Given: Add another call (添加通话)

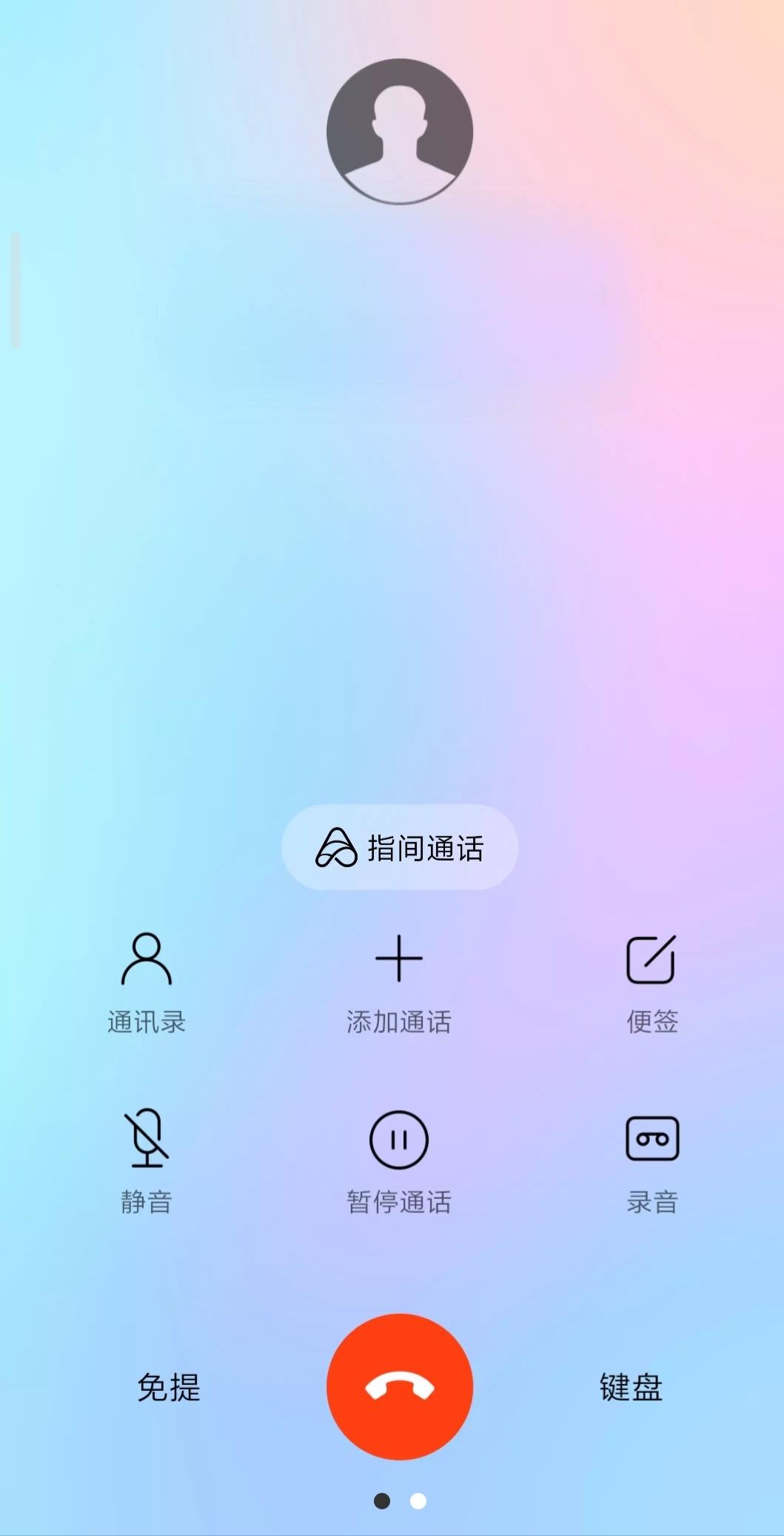Looking at the screenshot, I should (399, 984).
